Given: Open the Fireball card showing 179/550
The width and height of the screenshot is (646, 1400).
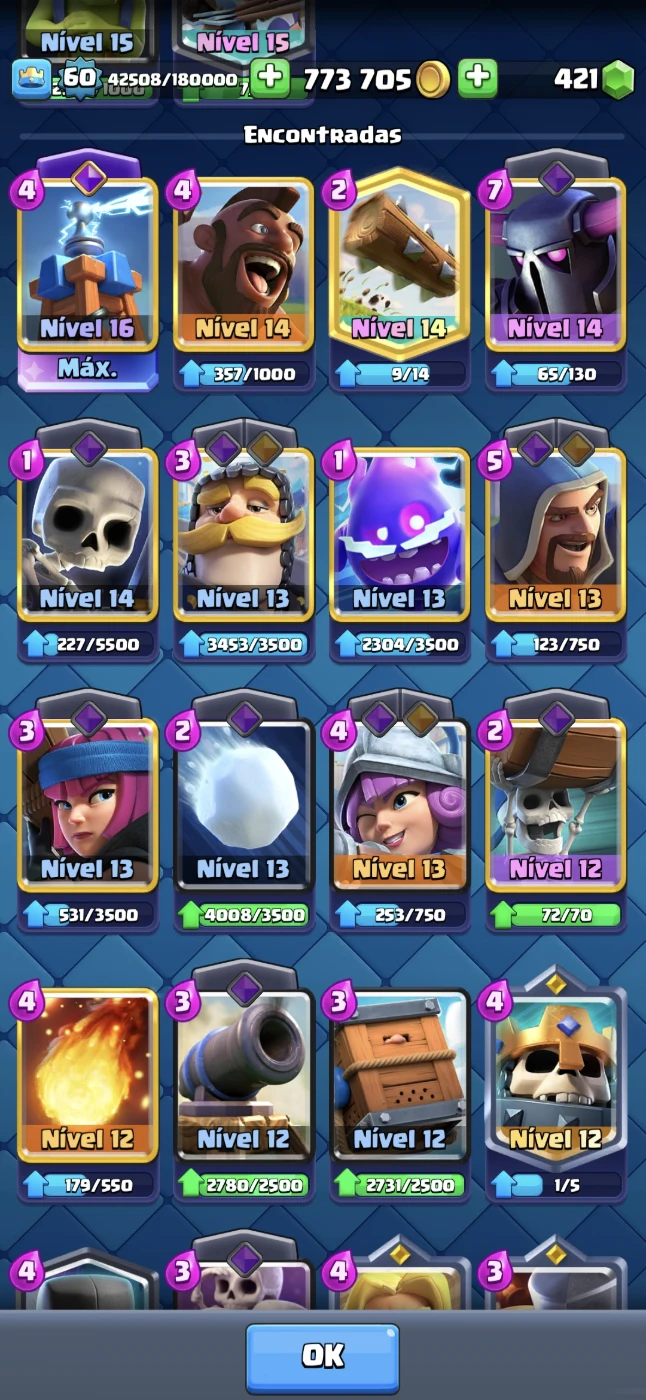Looking at the screenshot, I should [88, 1075].
